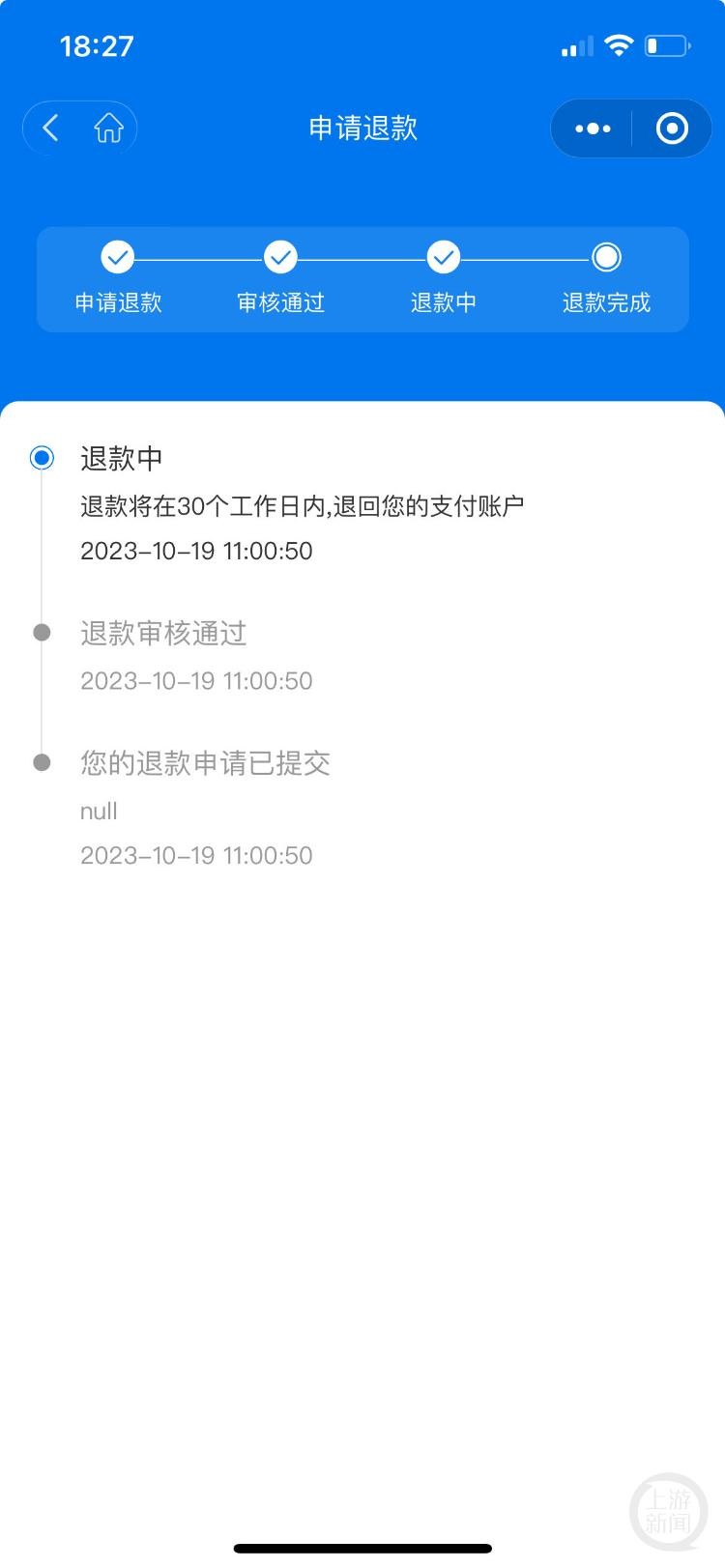The image size is (725, 1568).
Task: Go back from the 申请退款 page
Action: [x=51, y=128]
